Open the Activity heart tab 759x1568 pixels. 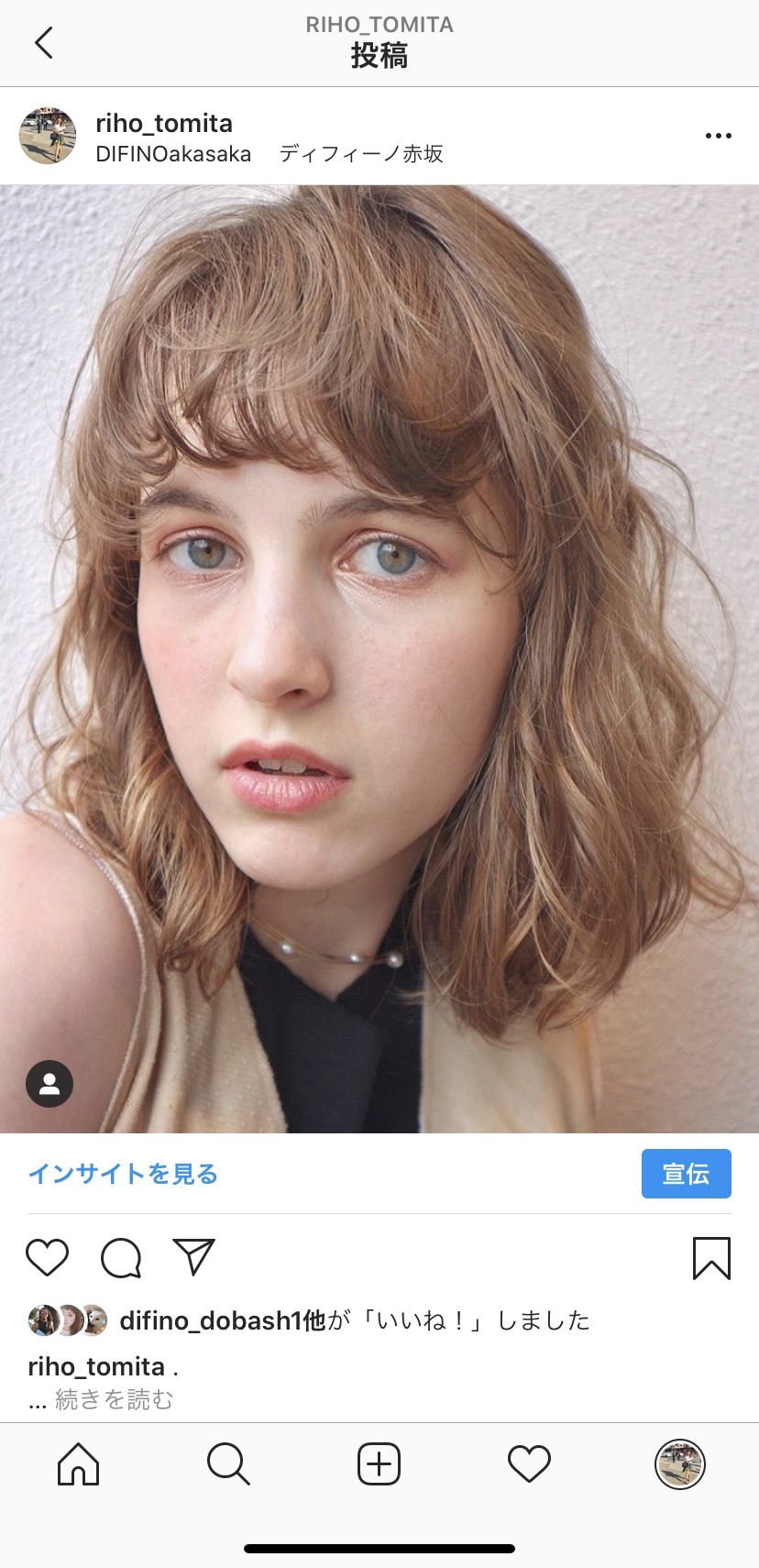529,1464
